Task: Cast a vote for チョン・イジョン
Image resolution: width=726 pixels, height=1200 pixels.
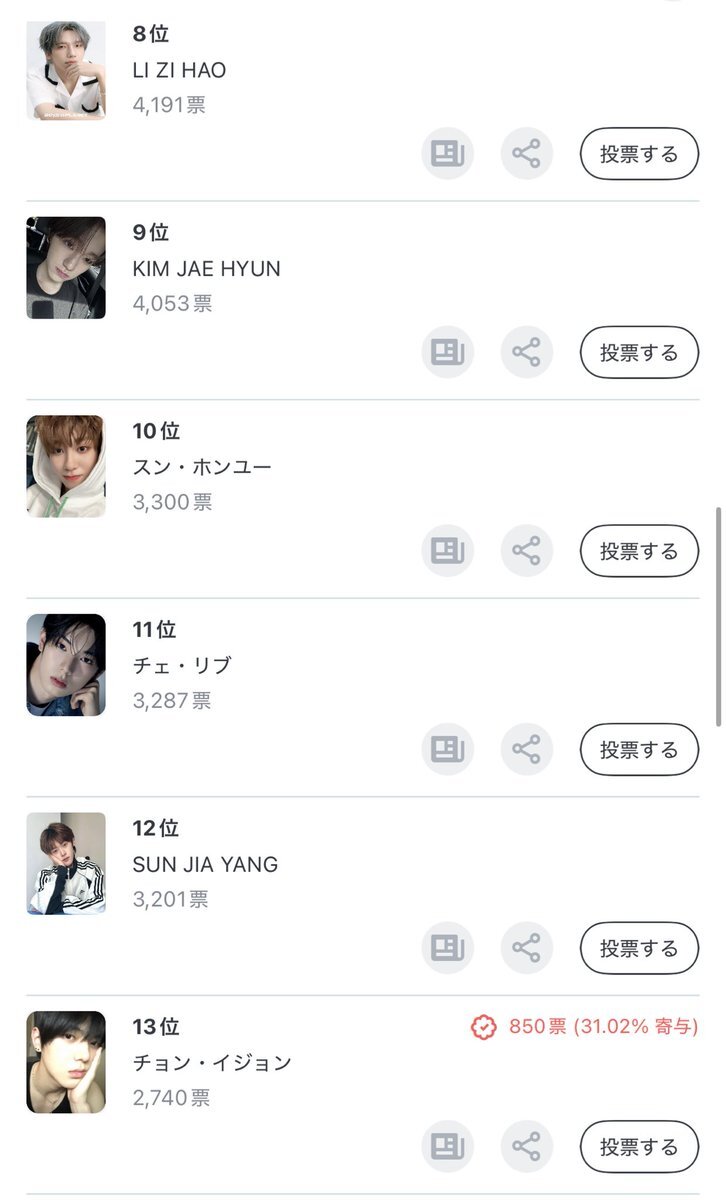Action: [x=639, y=1146]
